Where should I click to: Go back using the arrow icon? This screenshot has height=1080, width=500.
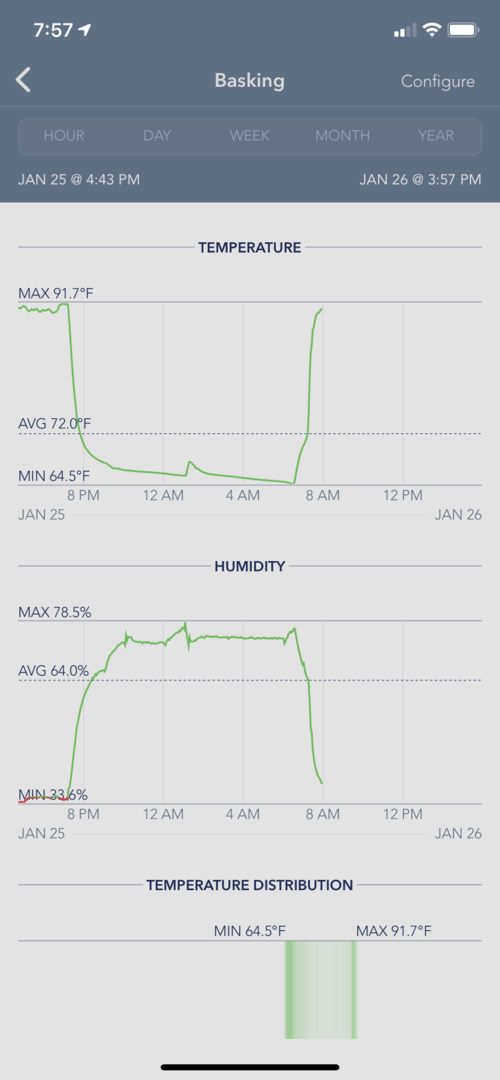(23, 81)
